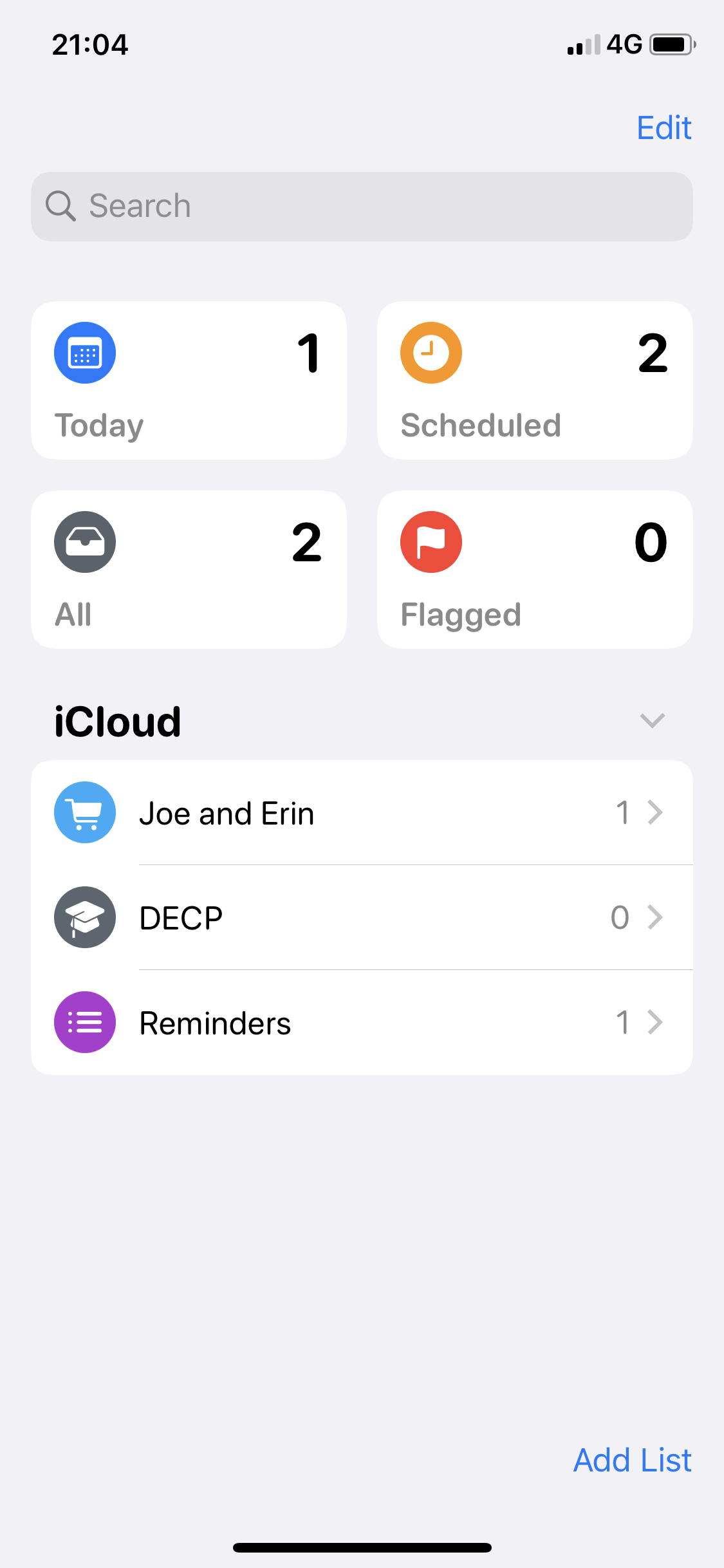Add a new list
Image resolution: width=724 pixels, height=1568 pixels.
pyautogui.click(x=632, y=1460)
